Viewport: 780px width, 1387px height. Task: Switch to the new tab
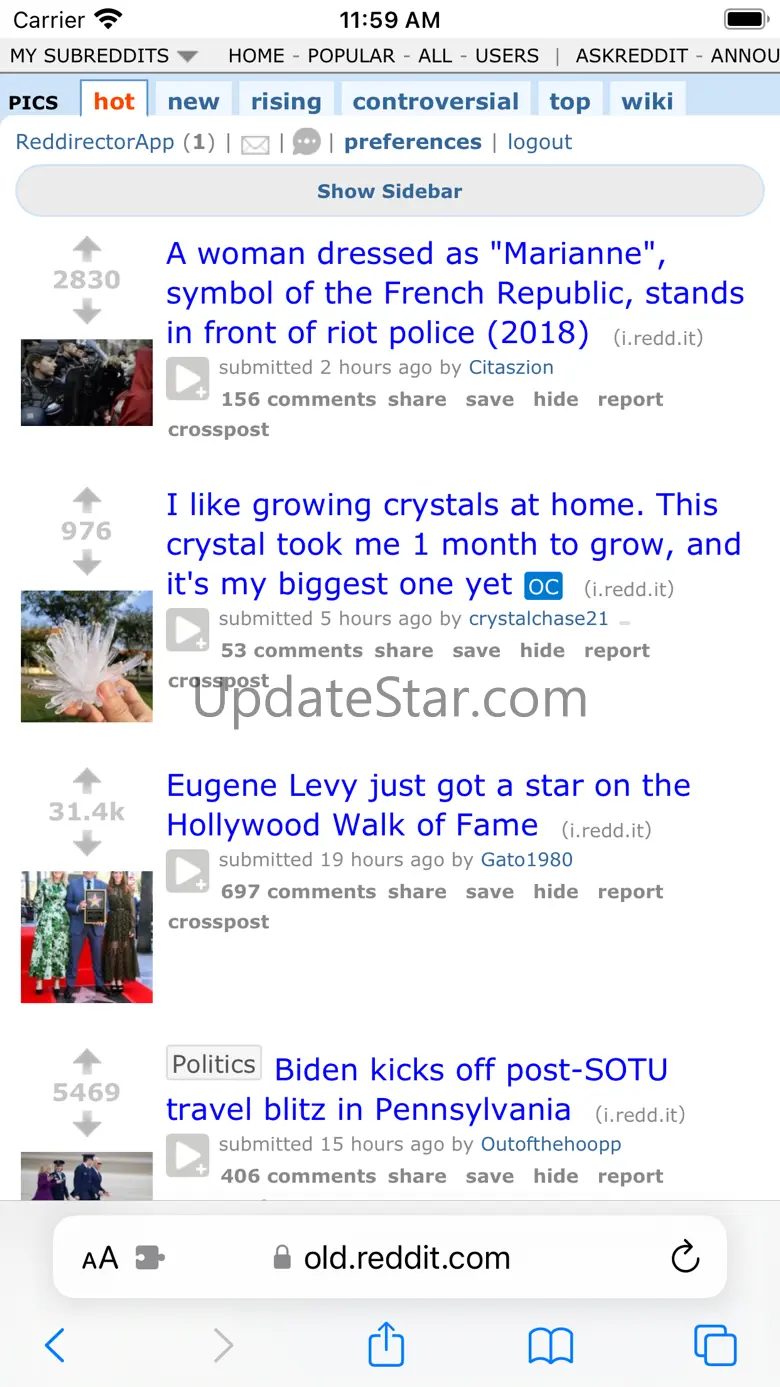(193, 101)
